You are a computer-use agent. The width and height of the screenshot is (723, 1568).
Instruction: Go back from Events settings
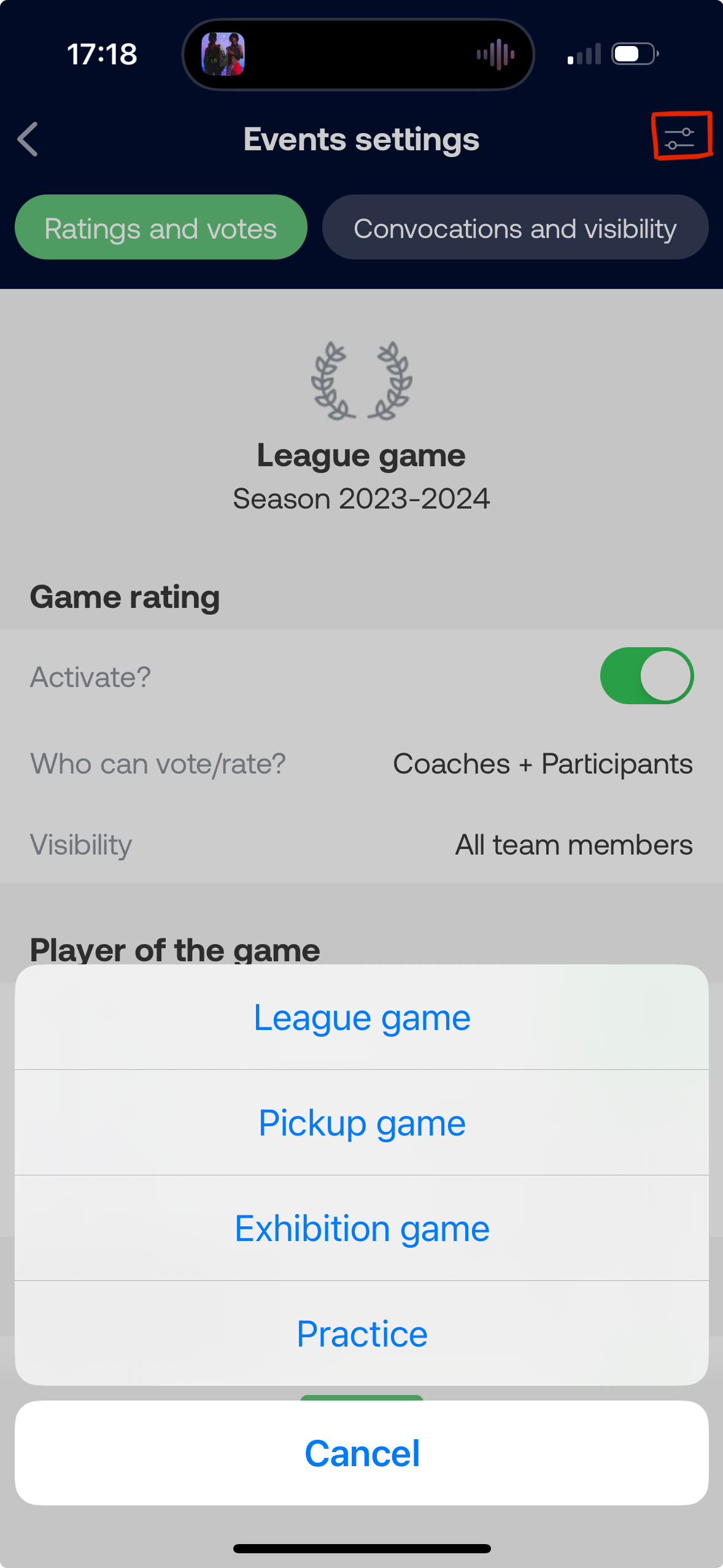point(28,139)
